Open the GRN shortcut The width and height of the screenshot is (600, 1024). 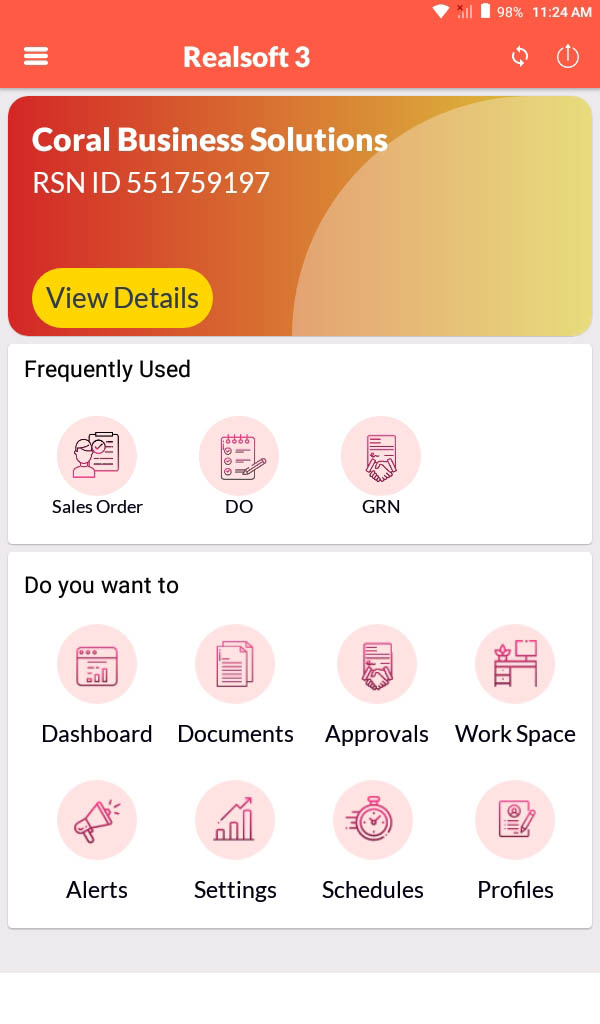(x=381, y=457)
